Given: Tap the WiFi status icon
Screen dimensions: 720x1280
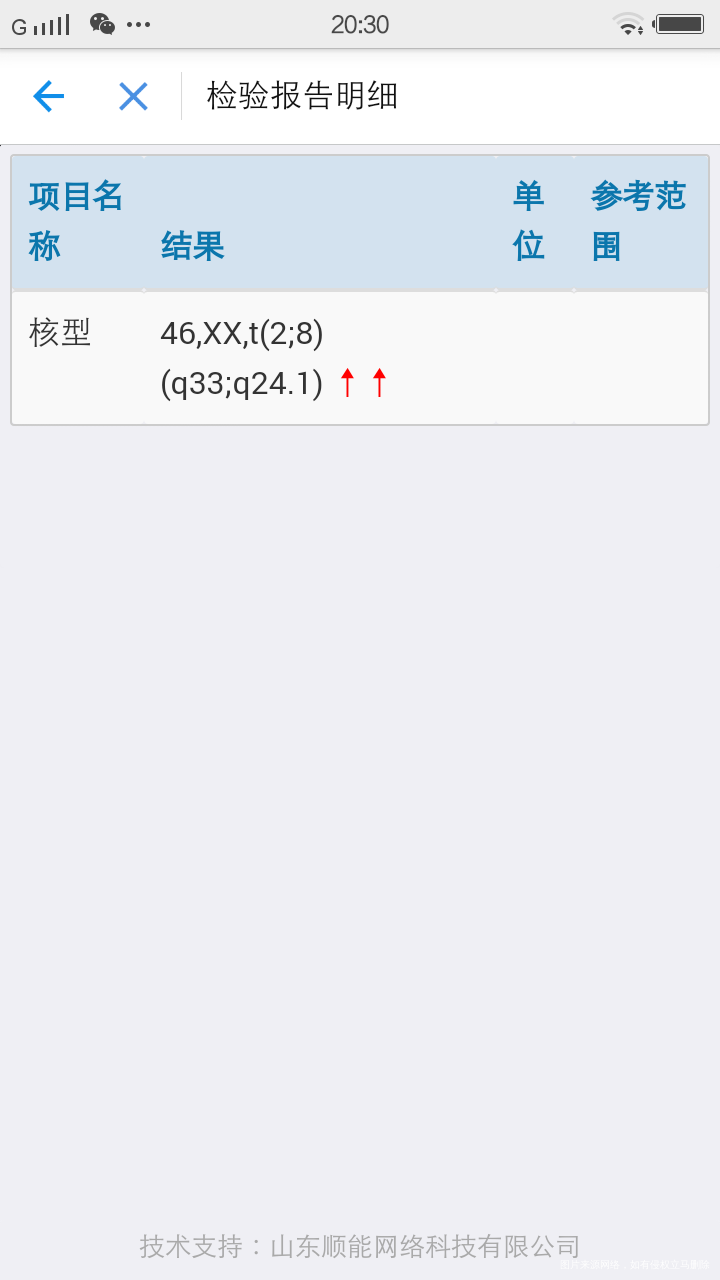Looking at the screenshot, I should (x=629, y=24).
